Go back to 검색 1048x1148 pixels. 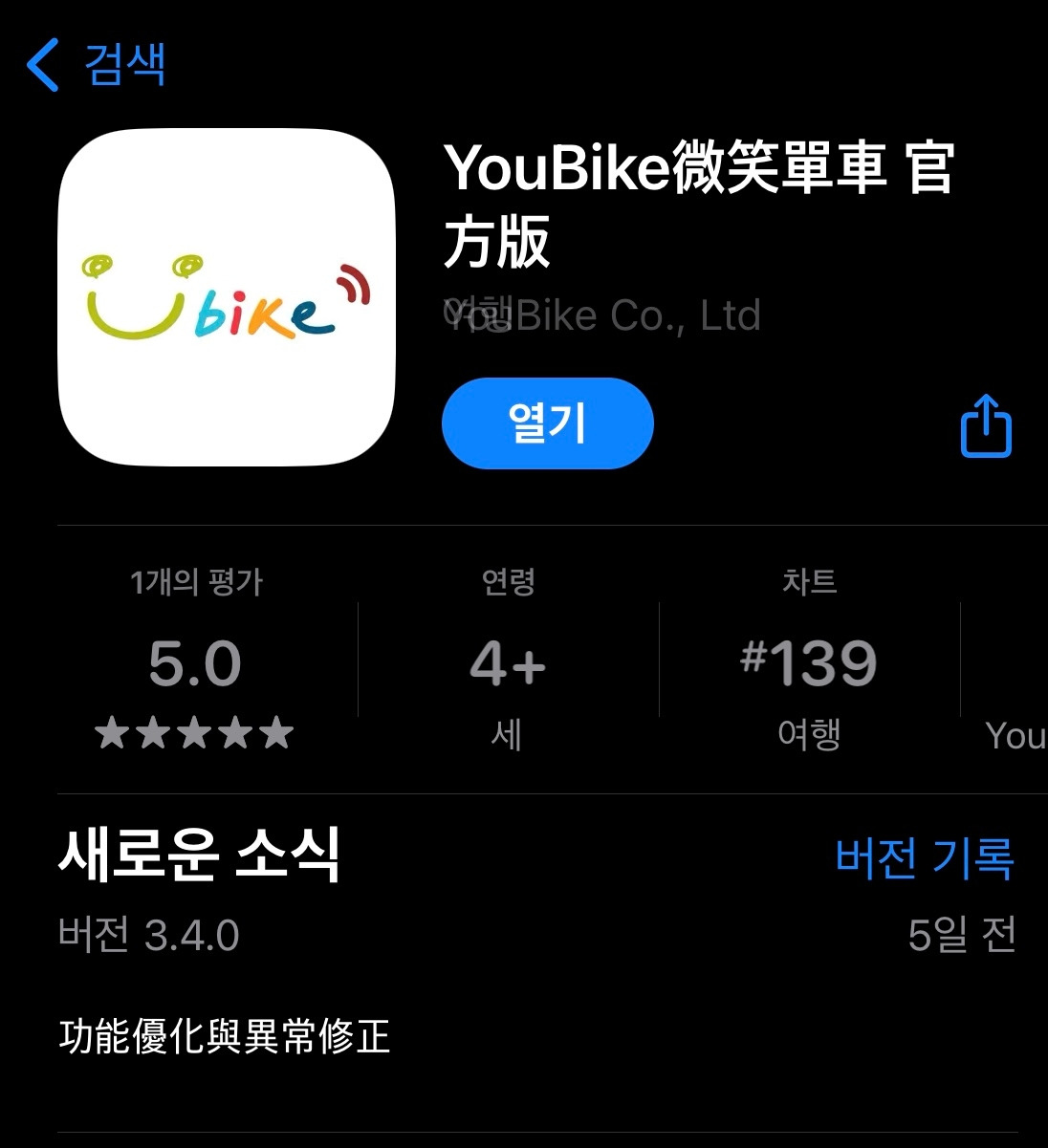pos(97,65)
